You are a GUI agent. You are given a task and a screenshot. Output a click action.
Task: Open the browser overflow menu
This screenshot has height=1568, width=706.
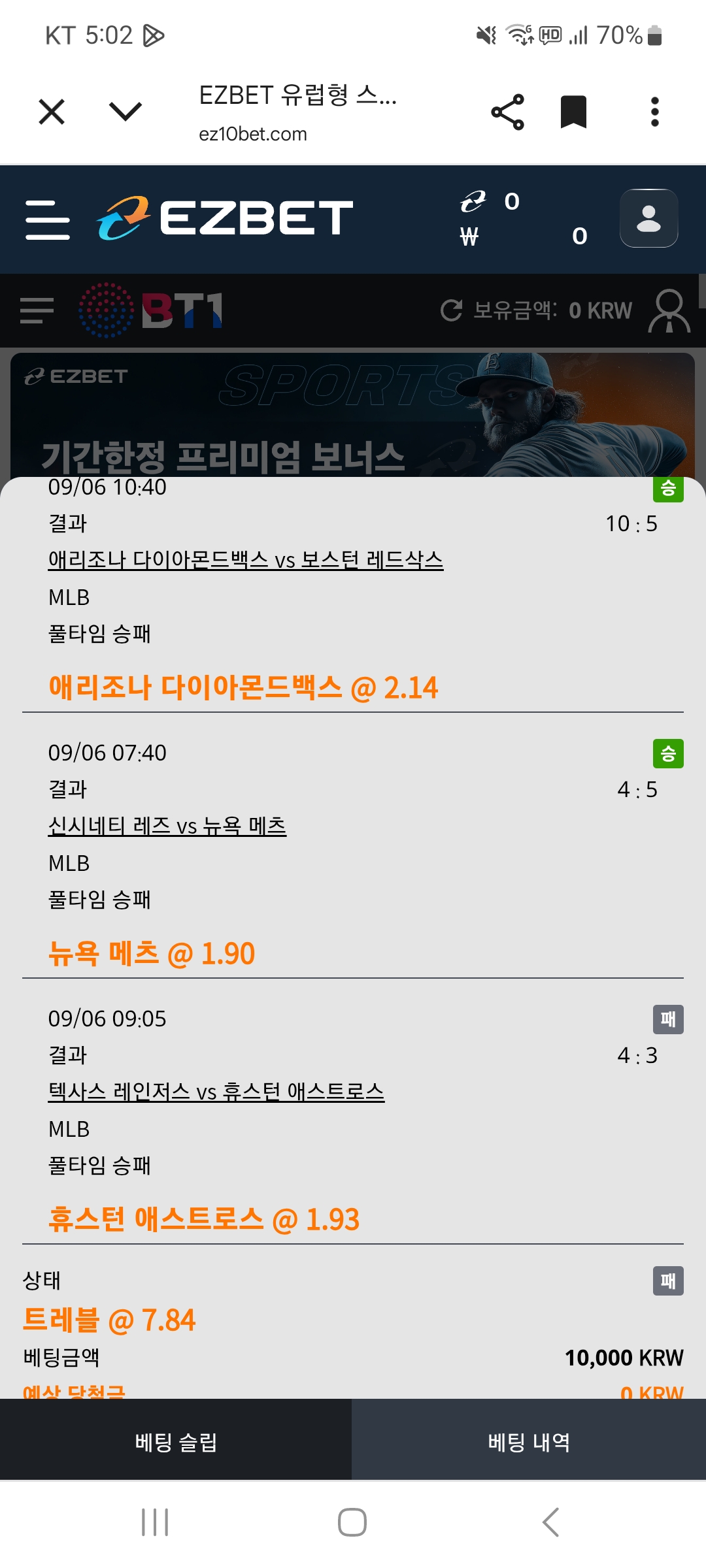click(654, 112)
